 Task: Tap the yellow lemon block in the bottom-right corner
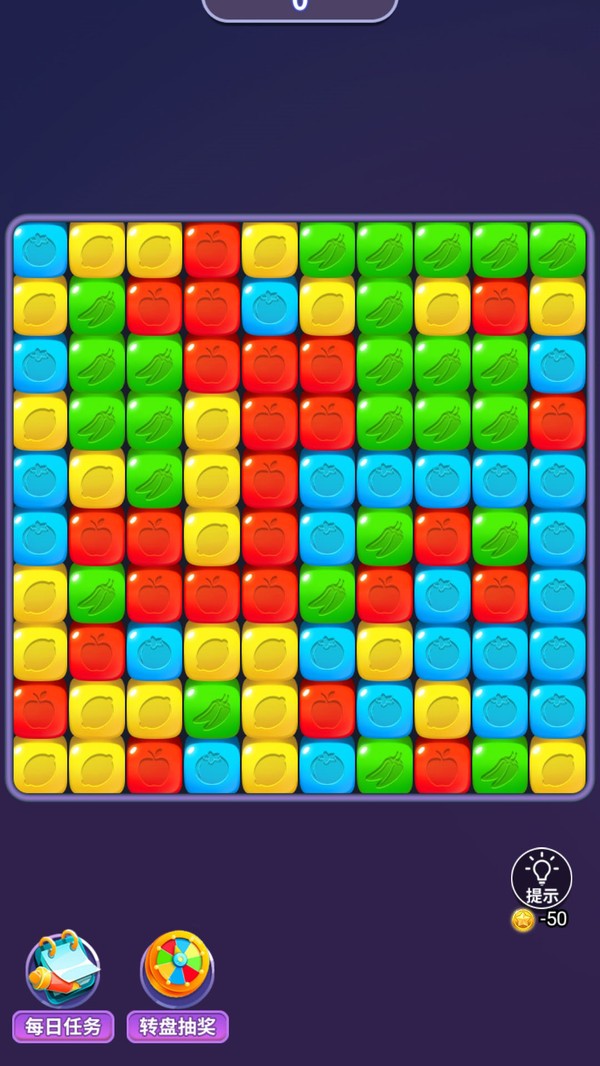[x=557, y=766]
